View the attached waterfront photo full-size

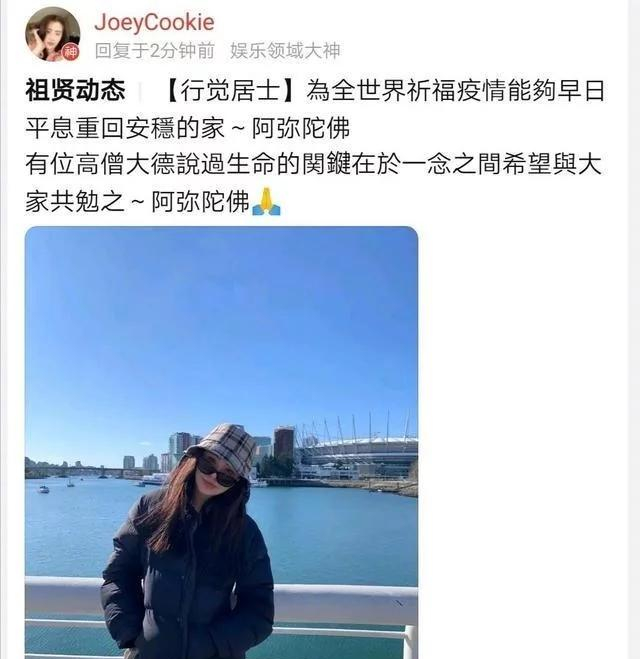[x=221, y=440]
